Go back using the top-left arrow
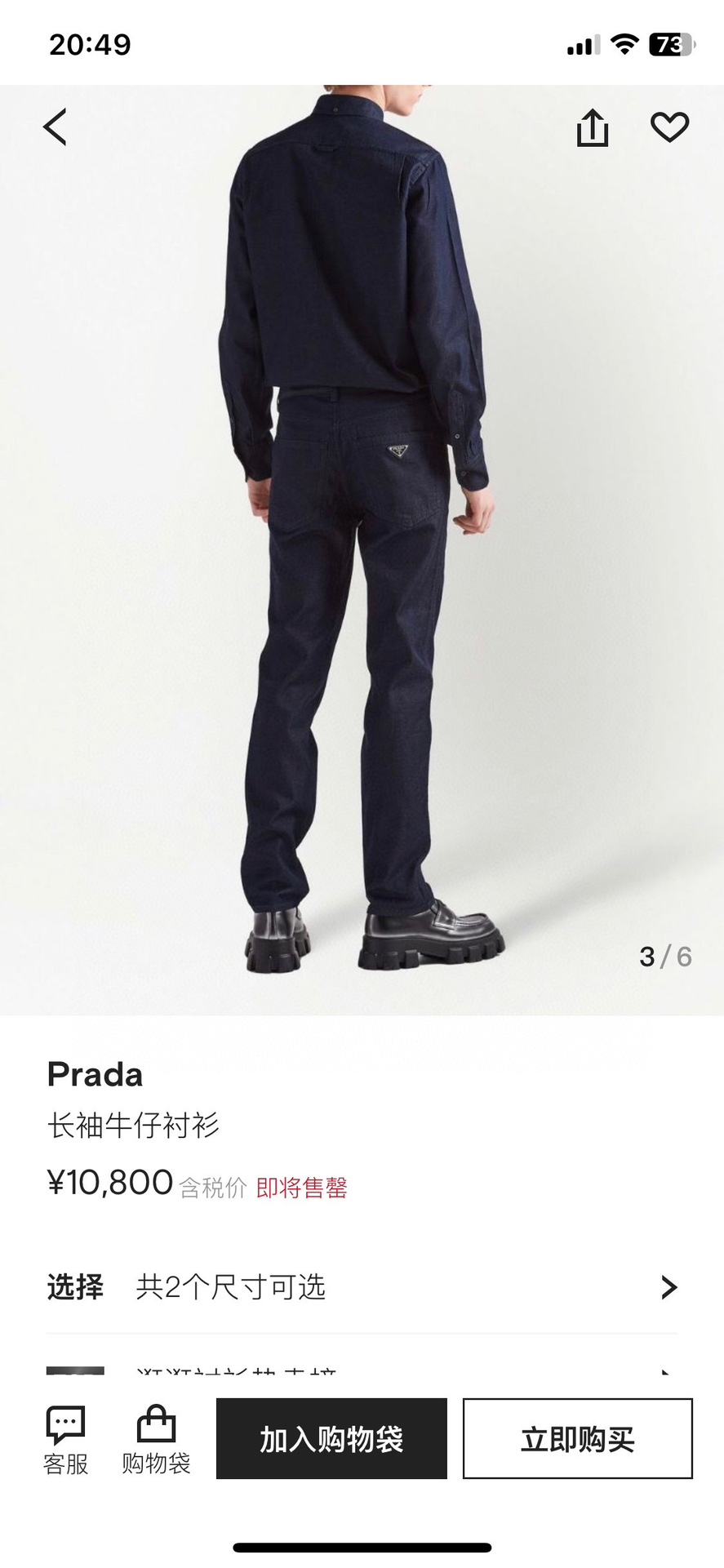The height and width of the screenshot is (1568, 724). tap(55, 127)
